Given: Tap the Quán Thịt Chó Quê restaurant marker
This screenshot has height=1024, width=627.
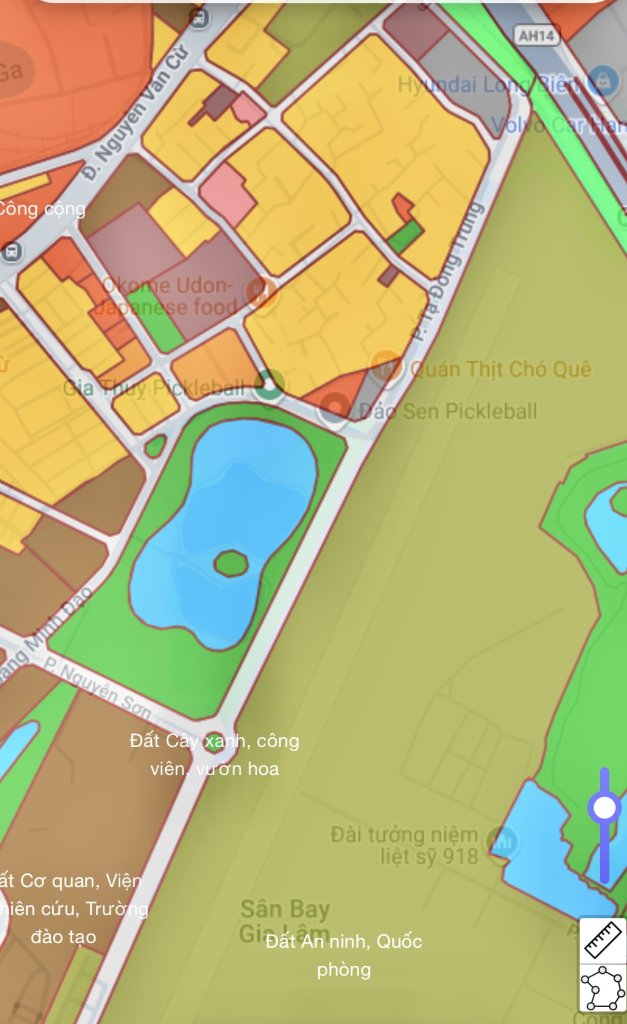Looking at the screenshot, I should [x=387, y=368].
